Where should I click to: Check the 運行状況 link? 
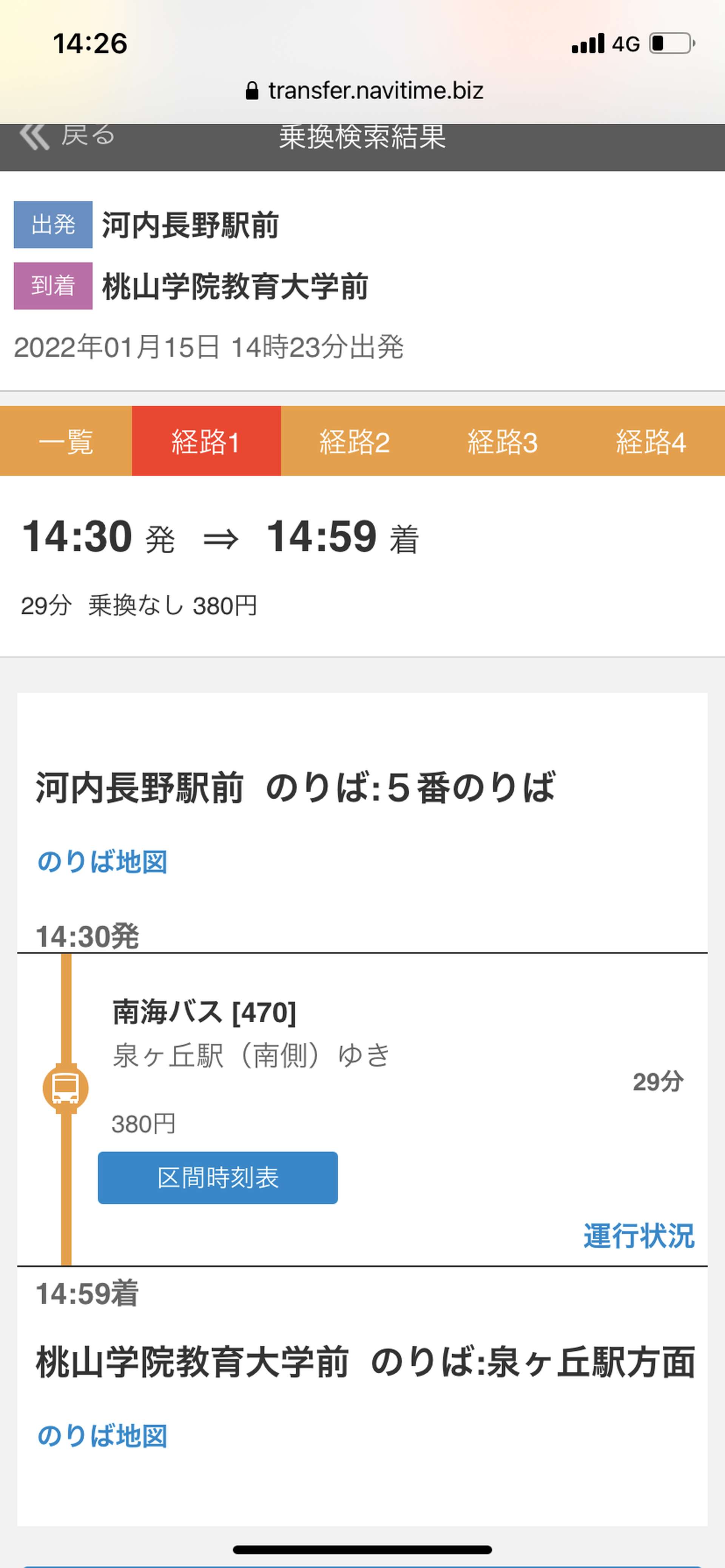639,1237
